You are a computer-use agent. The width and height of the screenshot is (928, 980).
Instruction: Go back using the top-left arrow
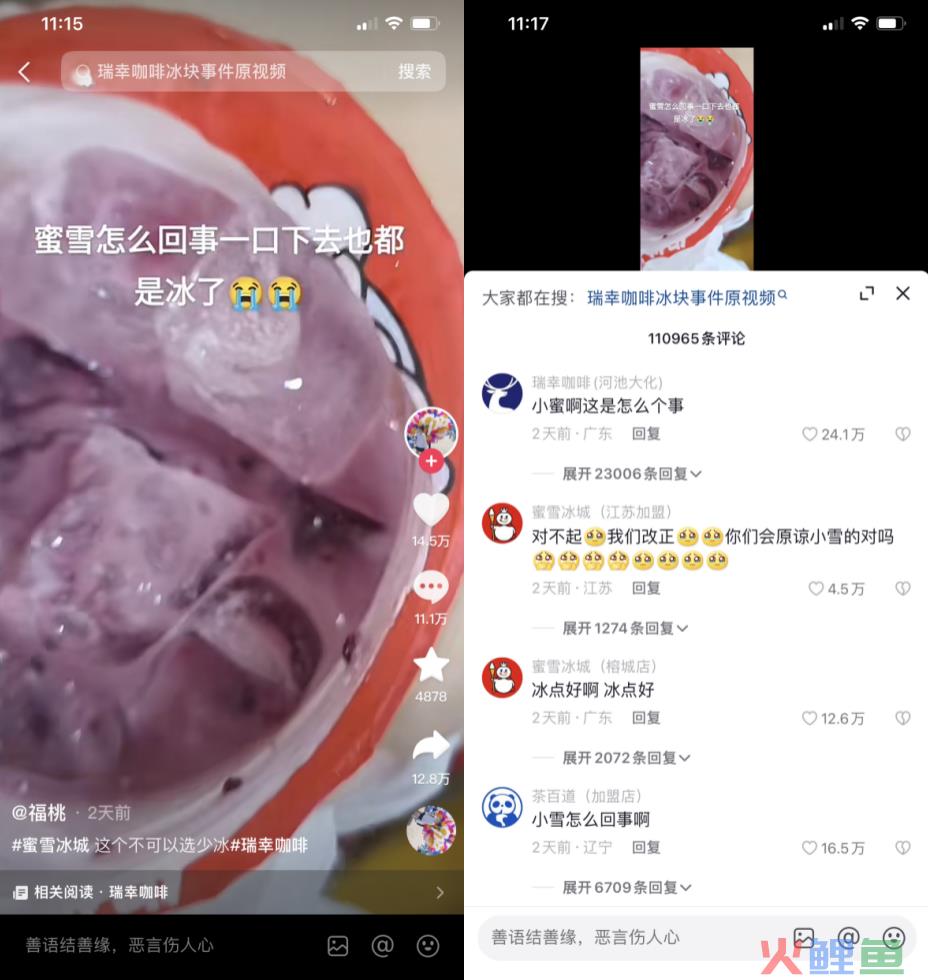25,72
